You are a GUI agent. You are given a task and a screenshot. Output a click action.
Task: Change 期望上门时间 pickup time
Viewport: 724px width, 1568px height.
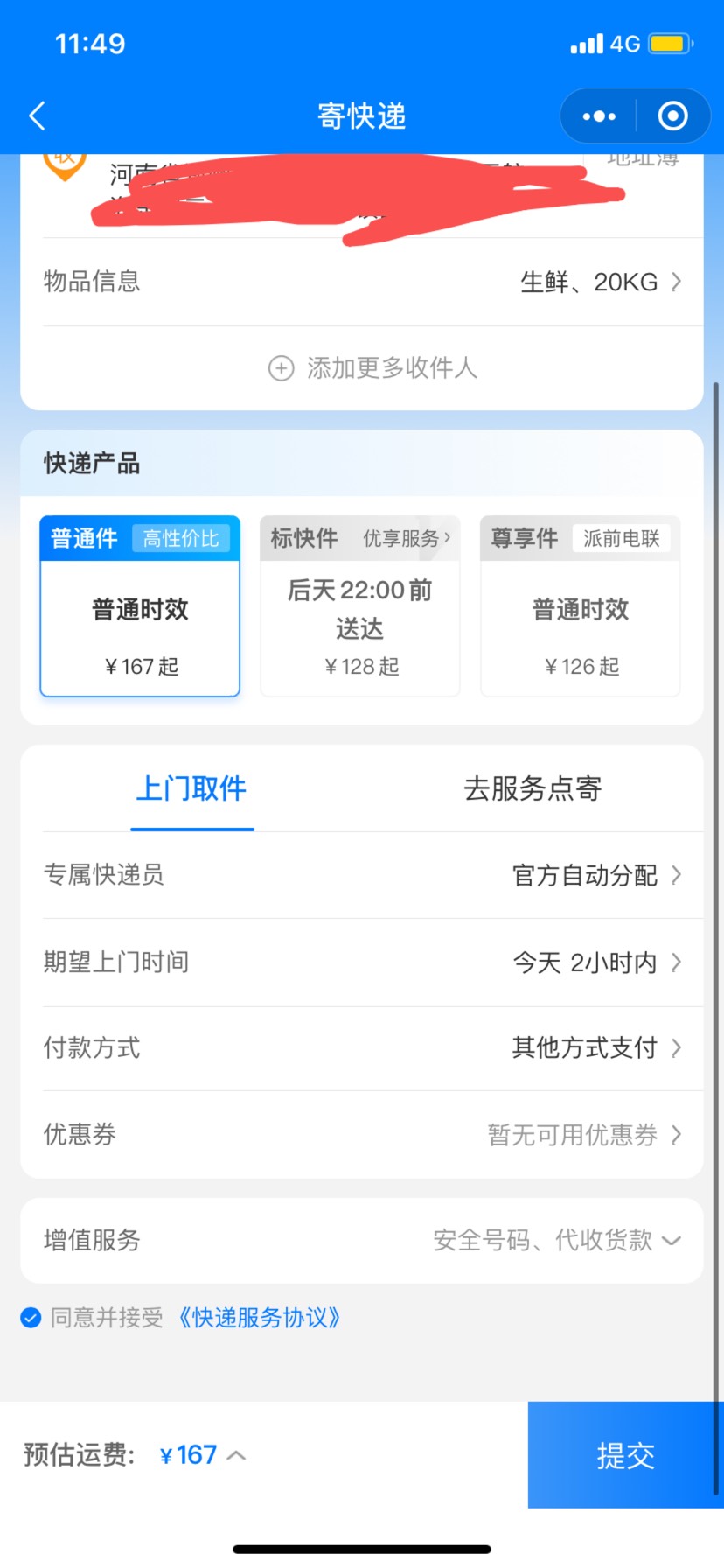pyautogui.click(x=362, y=962)
